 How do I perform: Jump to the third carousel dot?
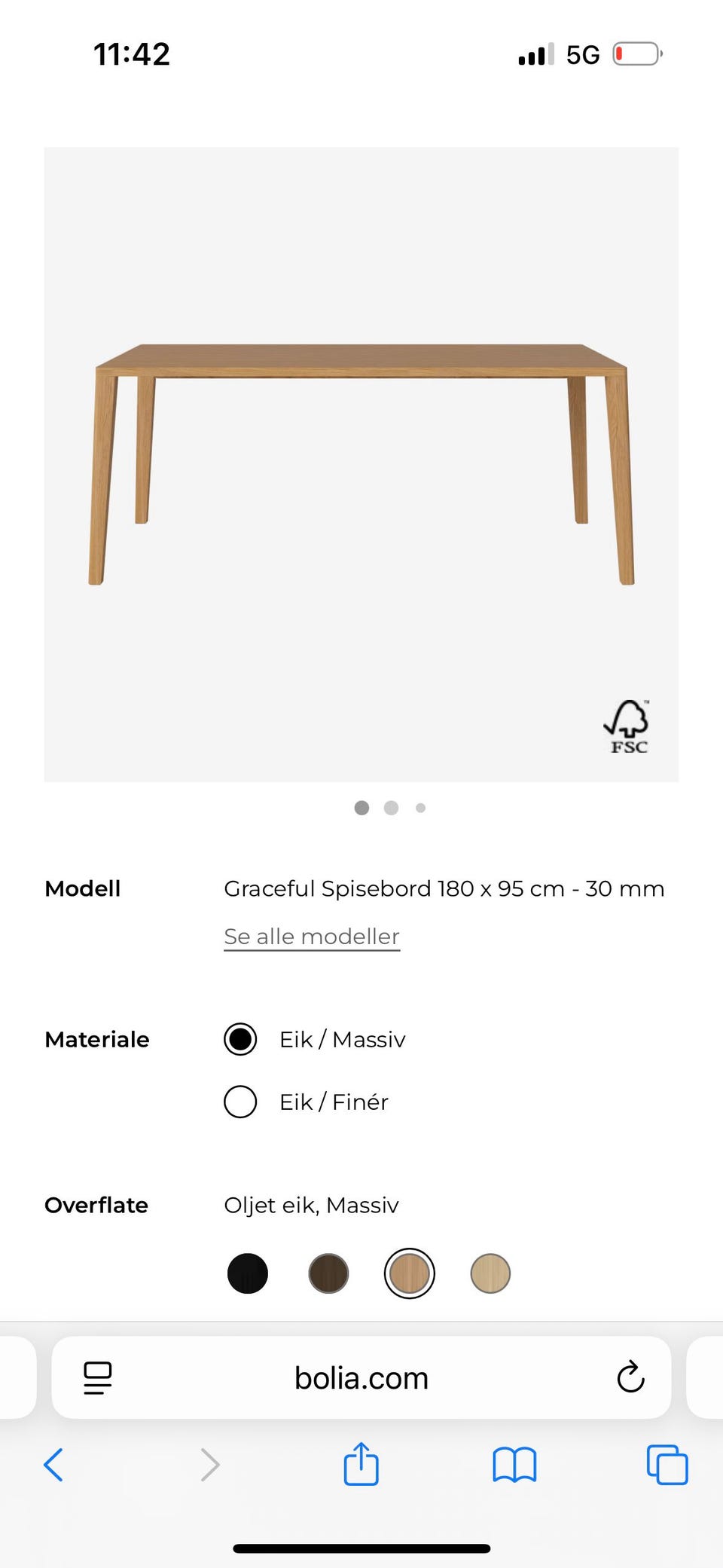[420, 808]
